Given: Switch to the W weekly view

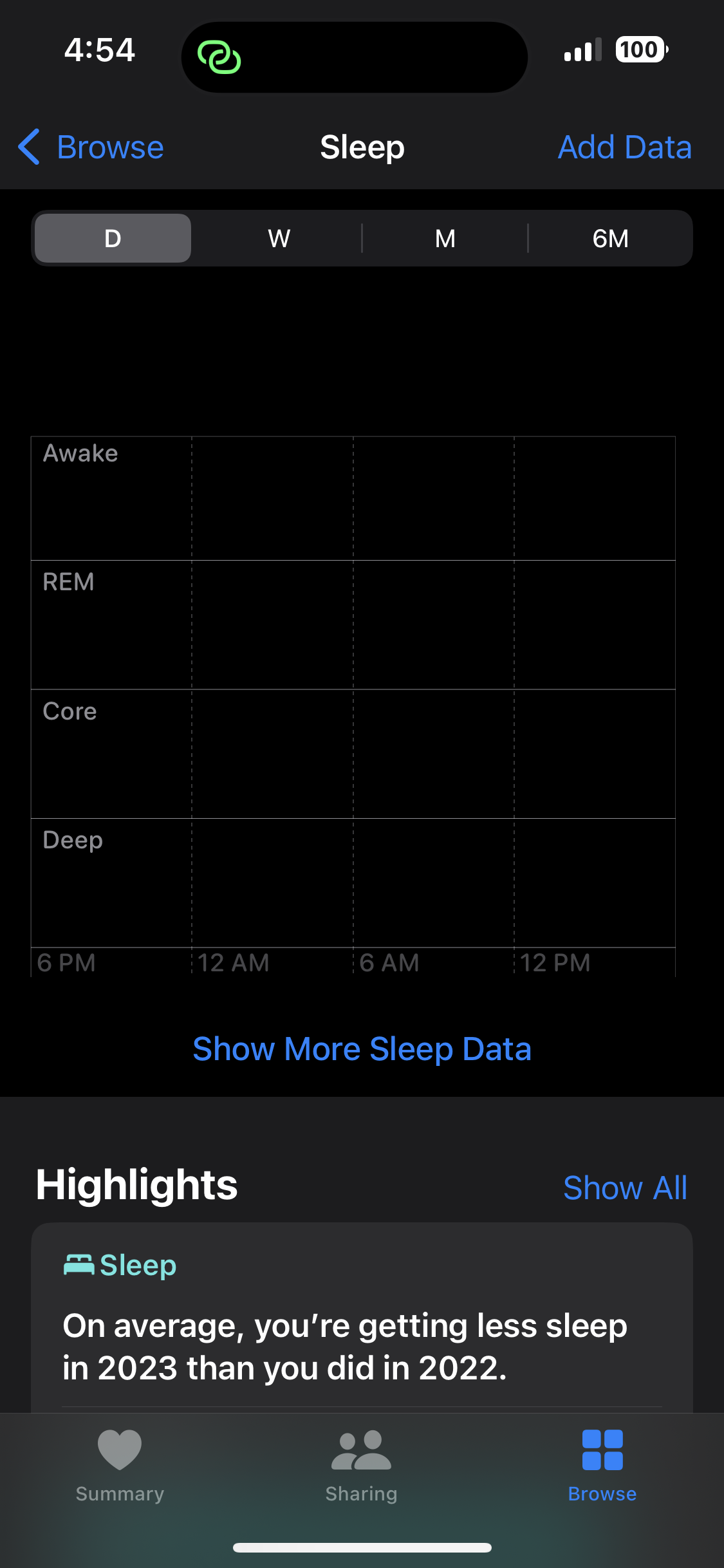Looking at the screenshot, I should [x=279, y=239].
